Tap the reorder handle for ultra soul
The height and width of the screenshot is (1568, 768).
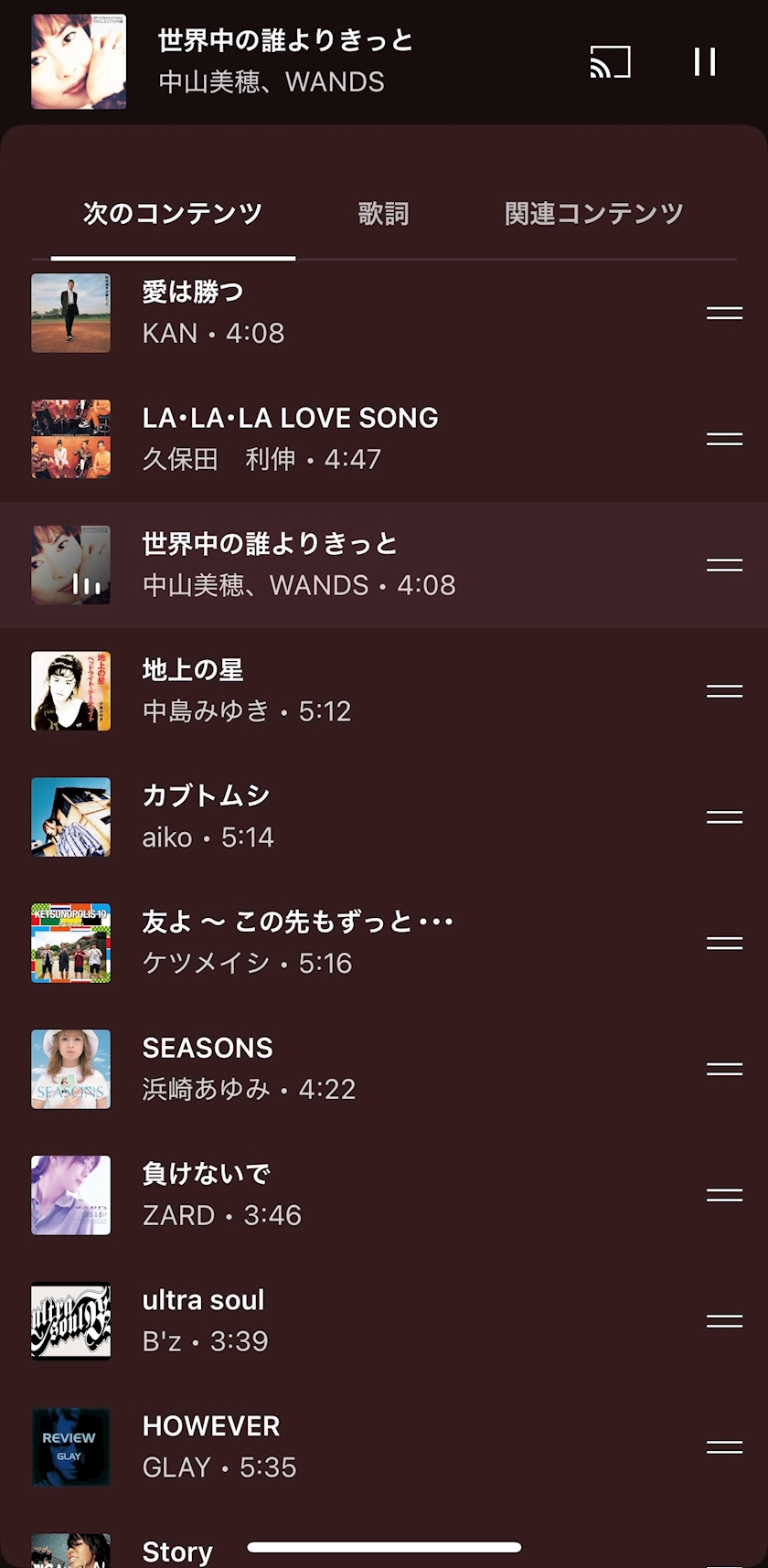tap(724, 1320)
